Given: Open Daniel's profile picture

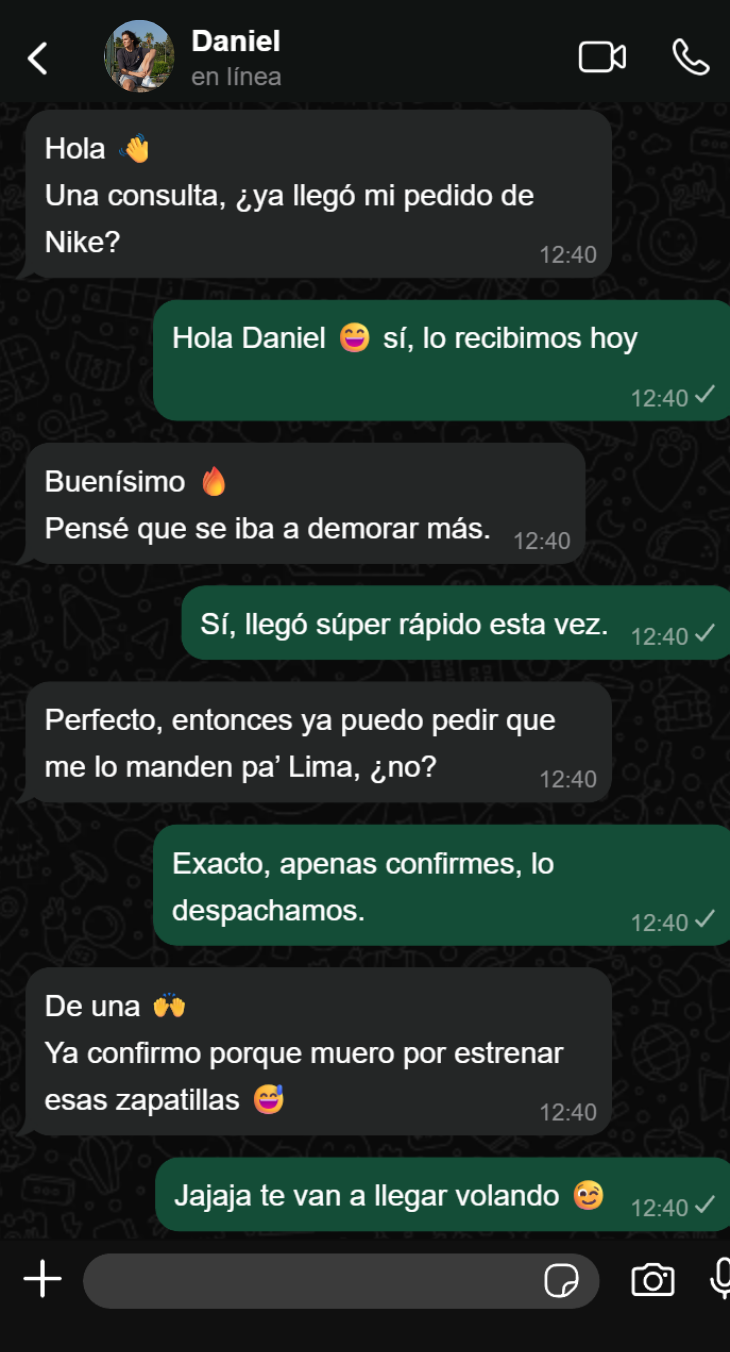Looking at the screenshot, I should [139, 56].
